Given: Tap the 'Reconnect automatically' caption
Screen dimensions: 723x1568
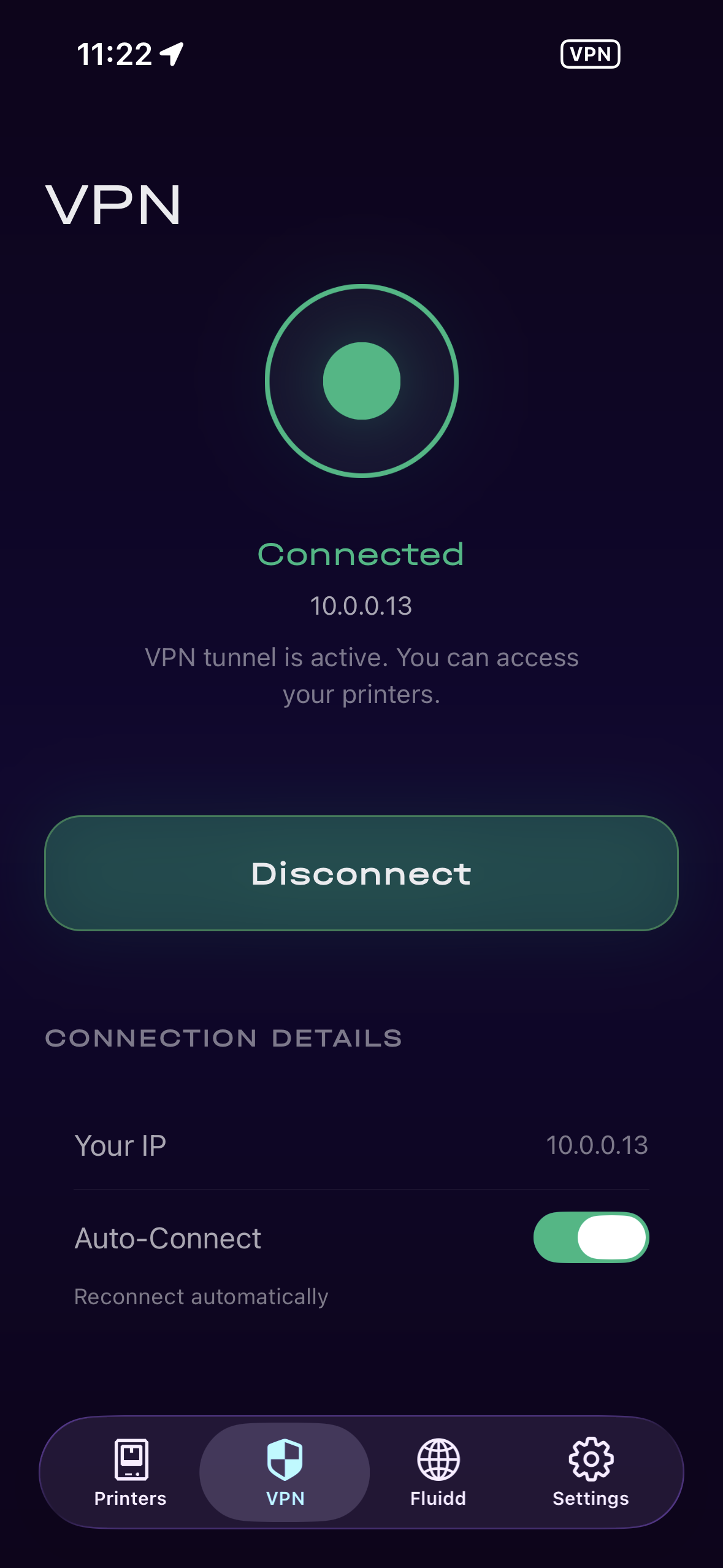Looking at the screenshot, I should (201, 1296).
